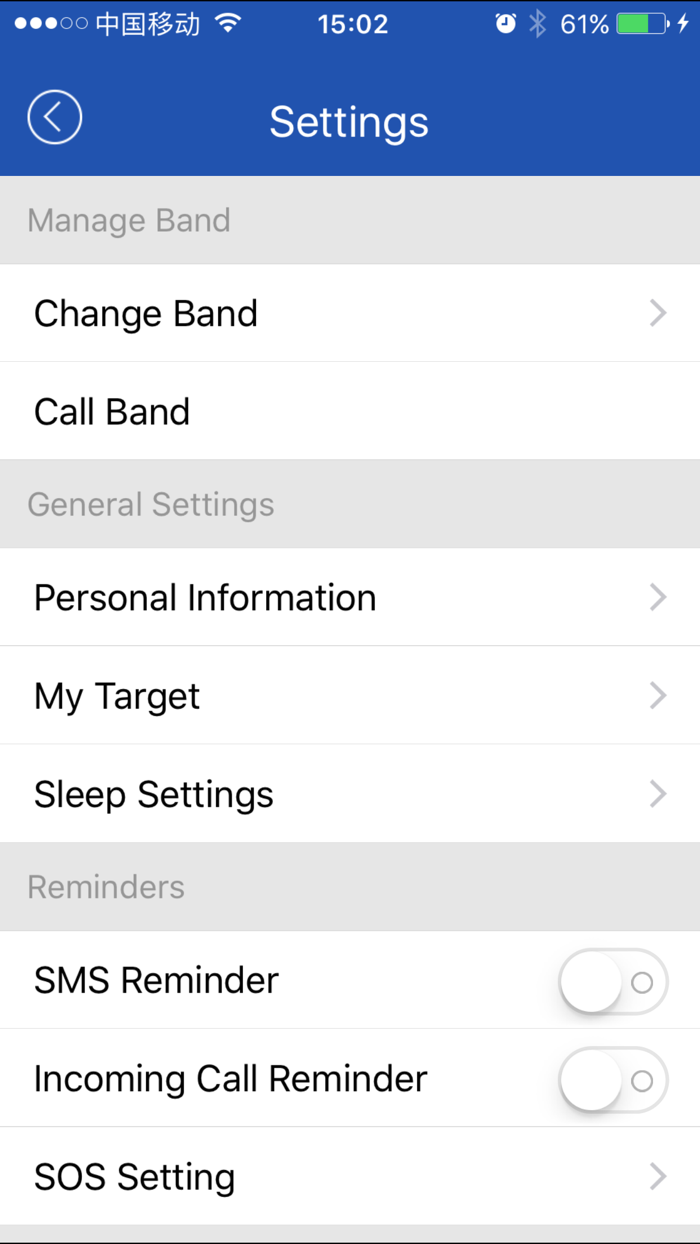700x1244 pixels.
Task: Open Personal Information settings
Action: [x=350, y=597]
